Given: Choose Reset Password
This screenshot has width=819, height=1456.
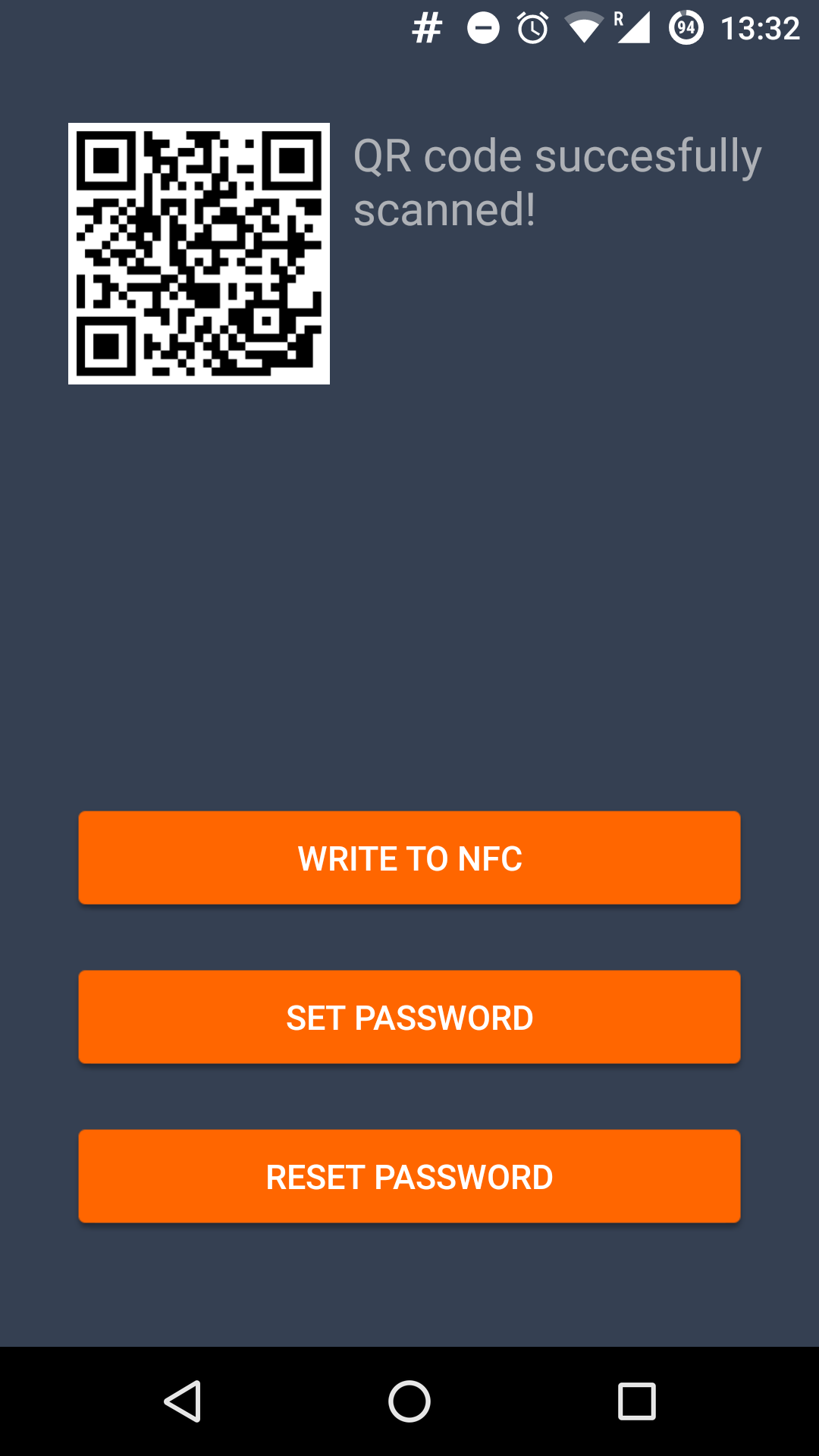Looking at the screenshot, I should (409, 1176).
